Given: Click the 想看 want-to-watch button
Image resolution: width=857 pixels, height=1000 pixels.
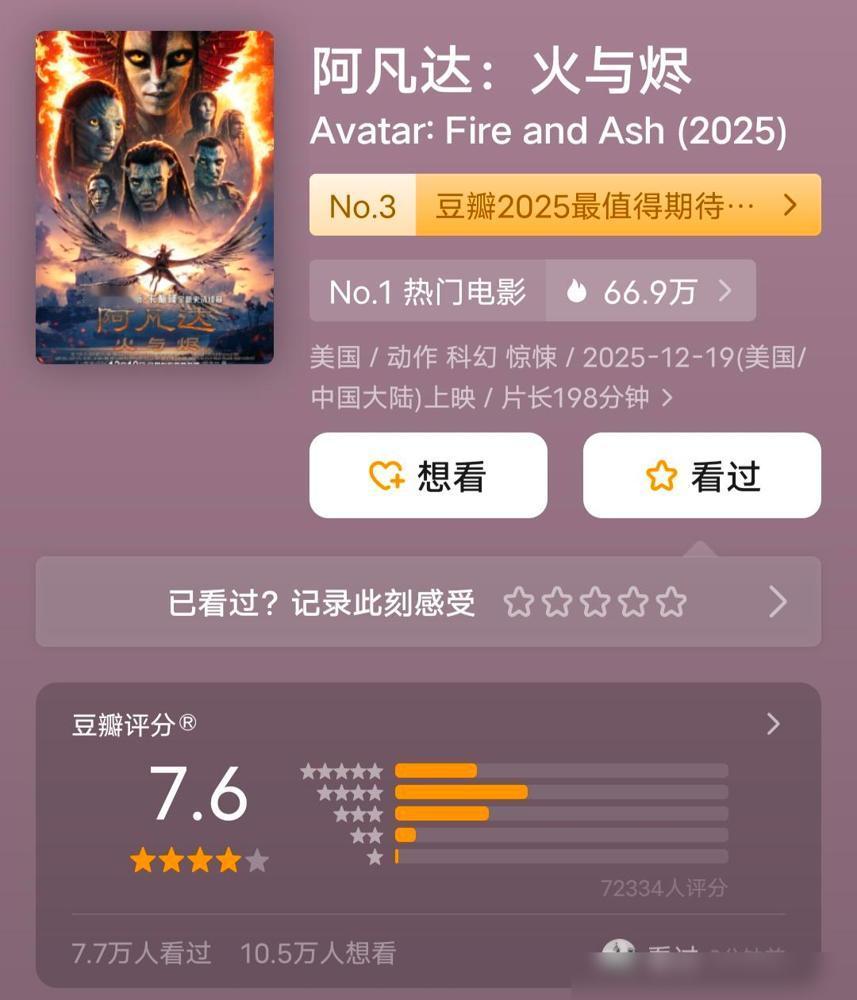Looking at the screenshot, I should [427, 476].
